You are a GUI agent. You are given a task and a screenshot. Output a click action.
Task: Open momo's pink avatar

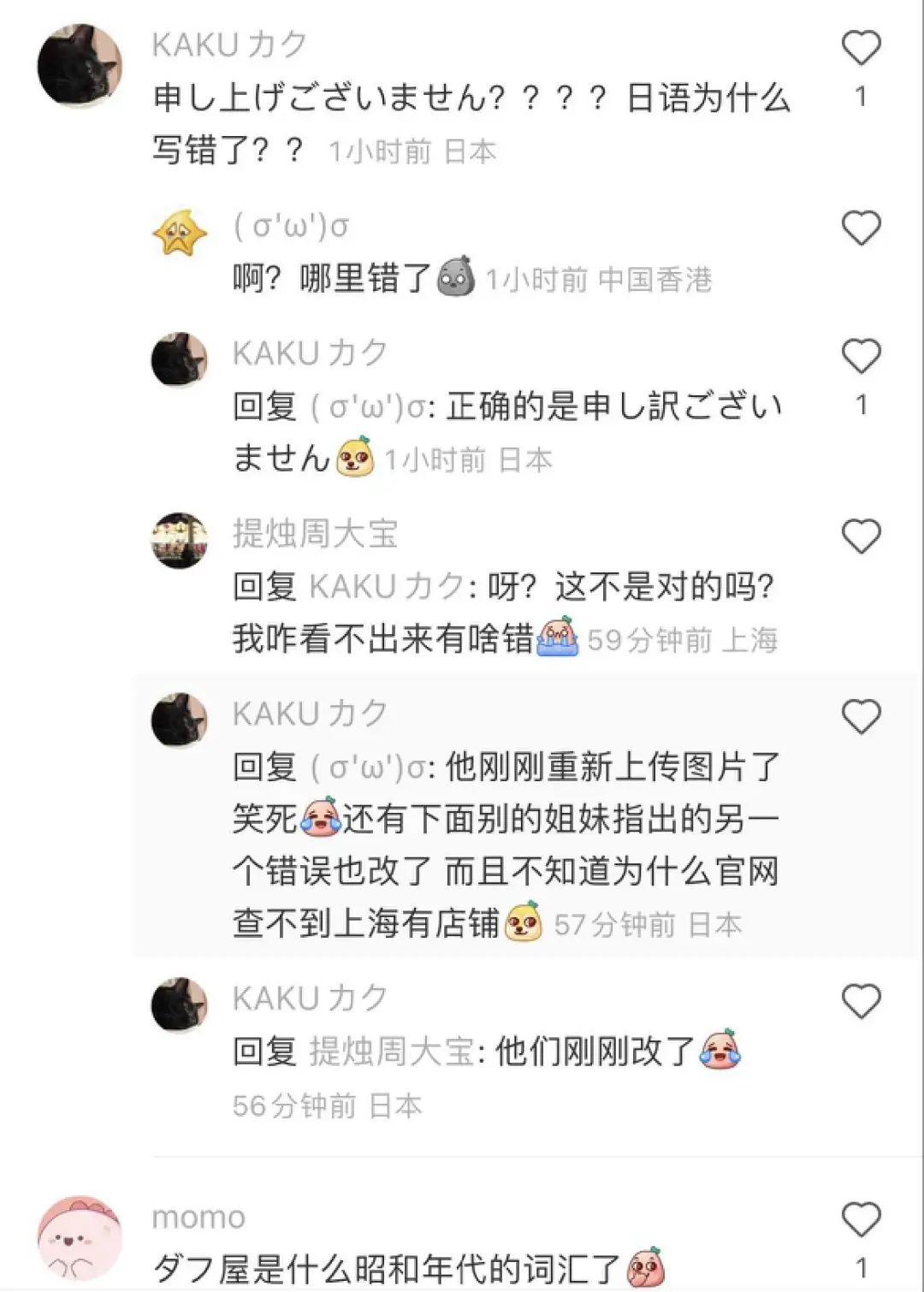click(80, 1237)
